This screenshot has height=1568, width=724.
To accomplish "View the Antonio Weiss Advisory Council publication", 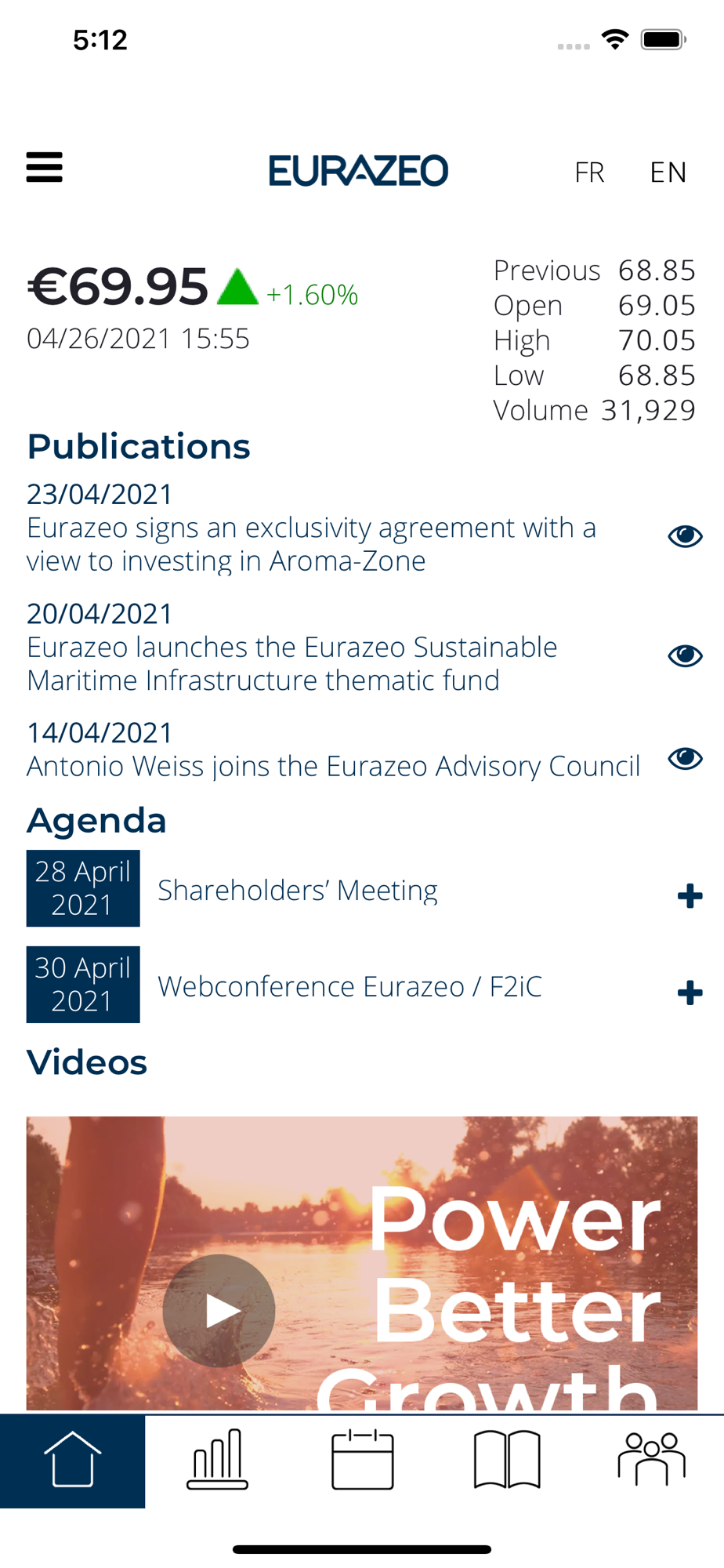I will (685, 758).
